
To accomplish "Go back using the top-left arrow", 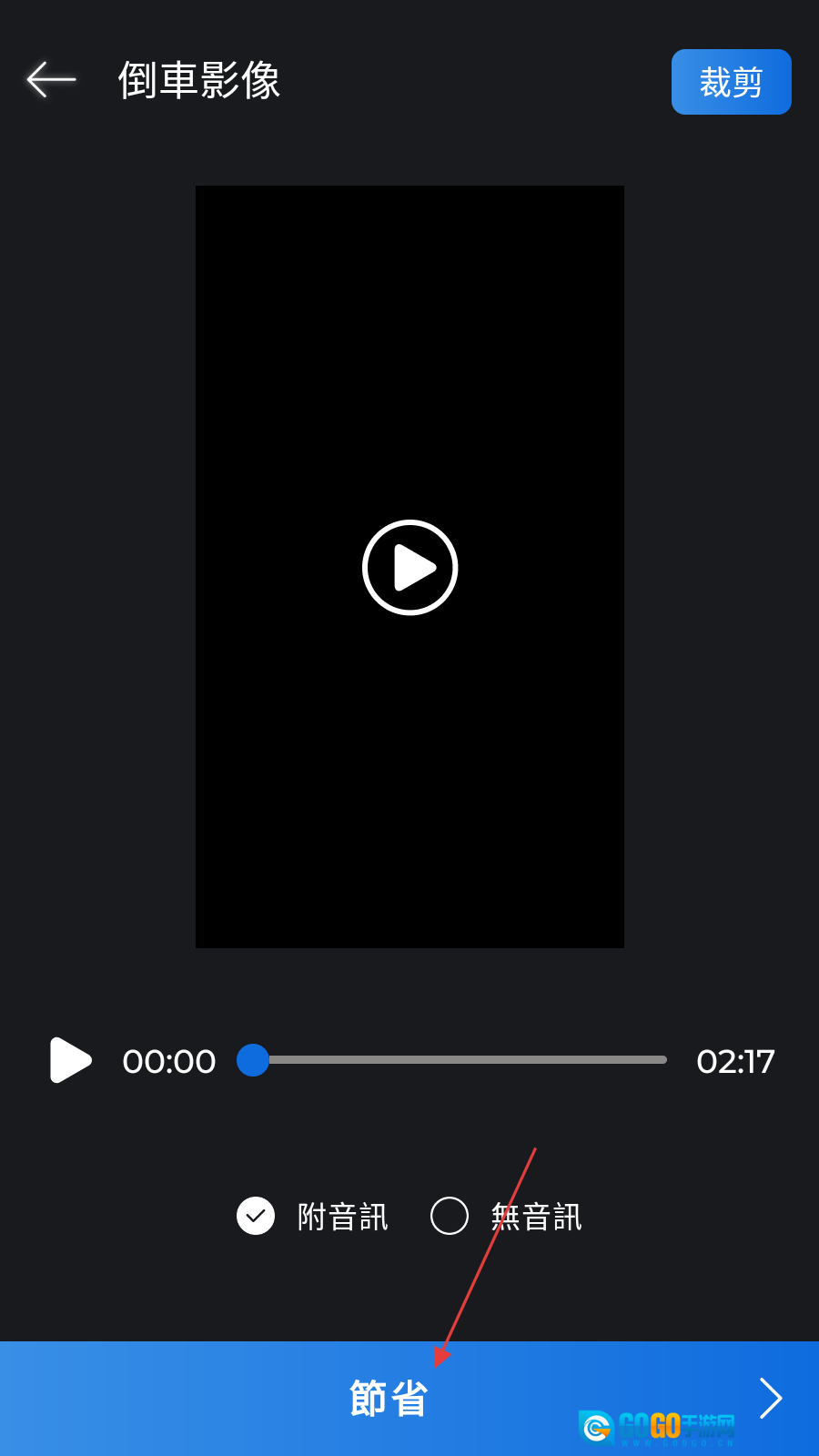I will [51, 80].
